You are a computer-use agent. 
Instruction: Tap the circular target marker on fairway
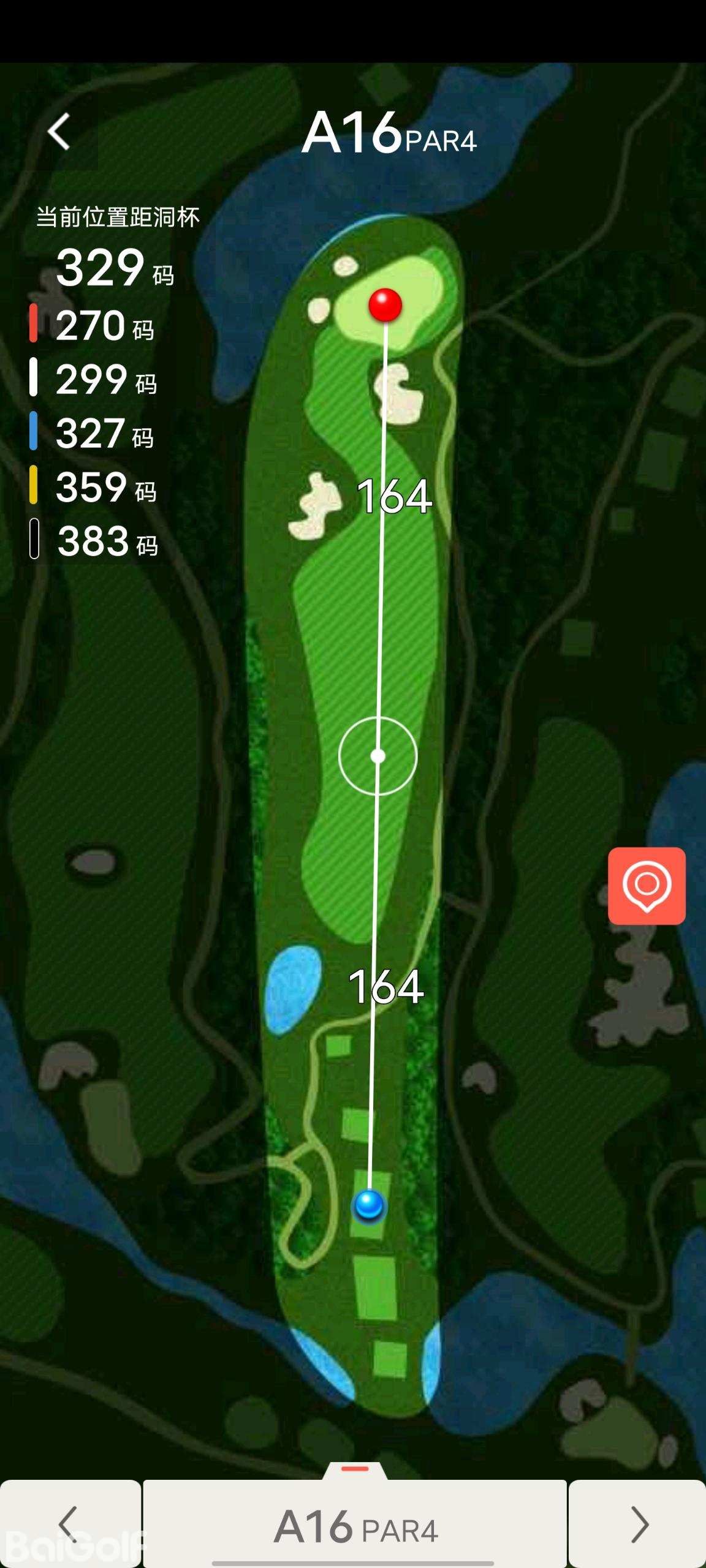point(378,756)
